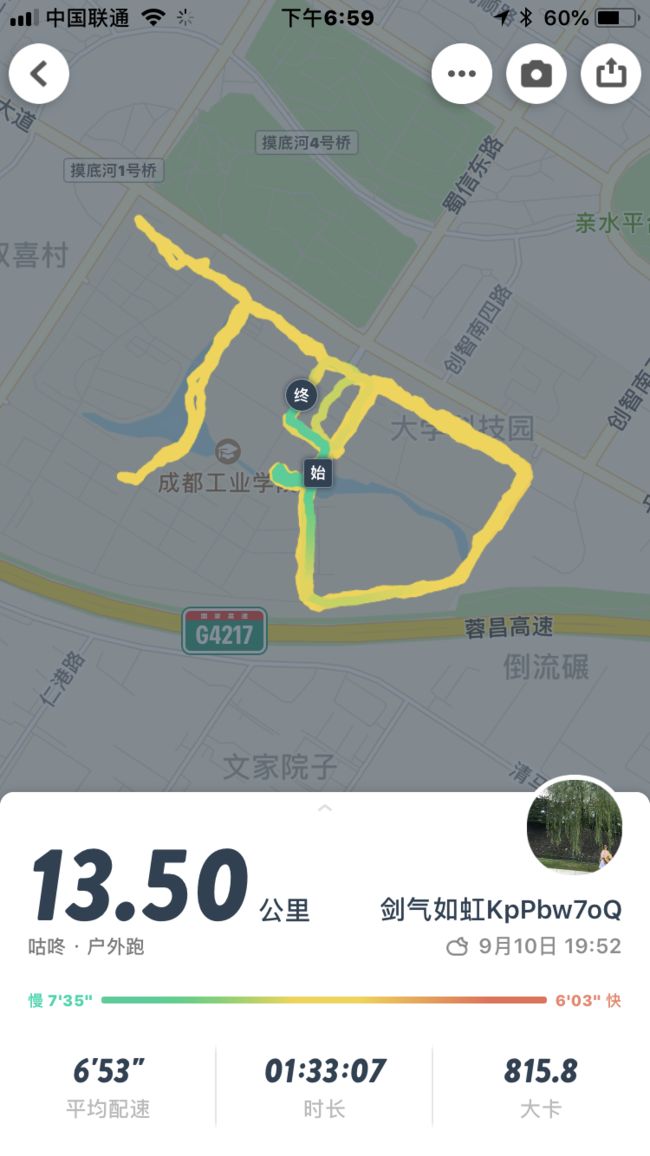Screen dimensions: 650x1156
Task: Tap the camera icon button
Action: coord(536,74)
